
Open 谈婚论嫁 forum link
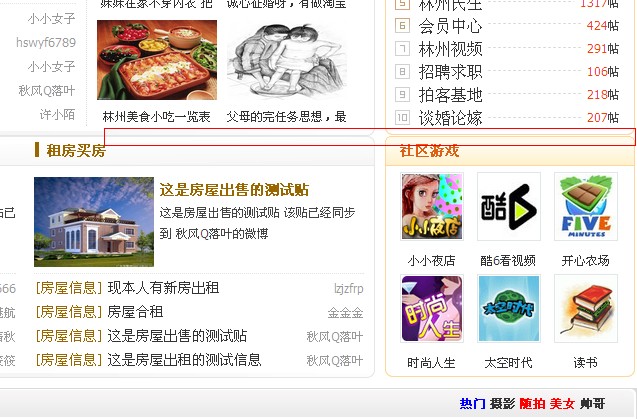(x=450, y=118)
